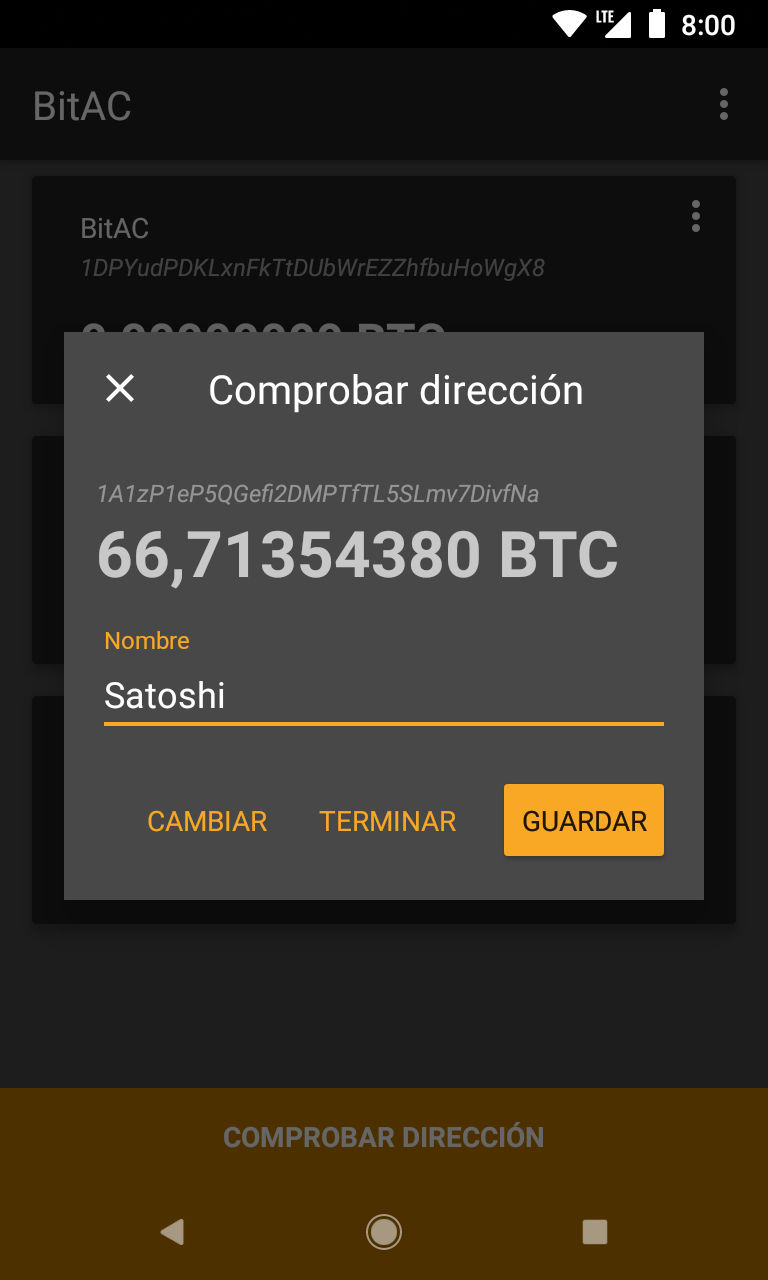
Task: Edit the Nombre text field
Action: tap(383, 695)
